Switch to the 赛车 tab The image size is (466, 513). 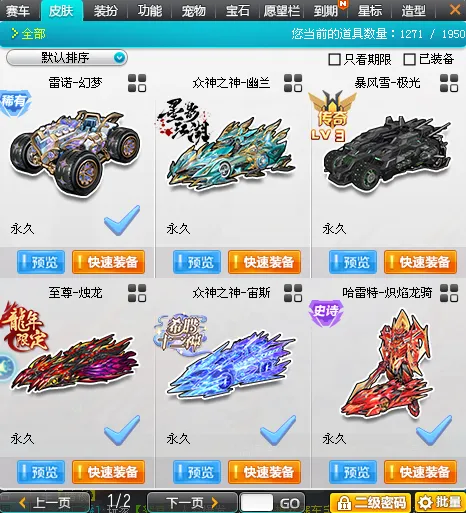[x=18, y=10]
